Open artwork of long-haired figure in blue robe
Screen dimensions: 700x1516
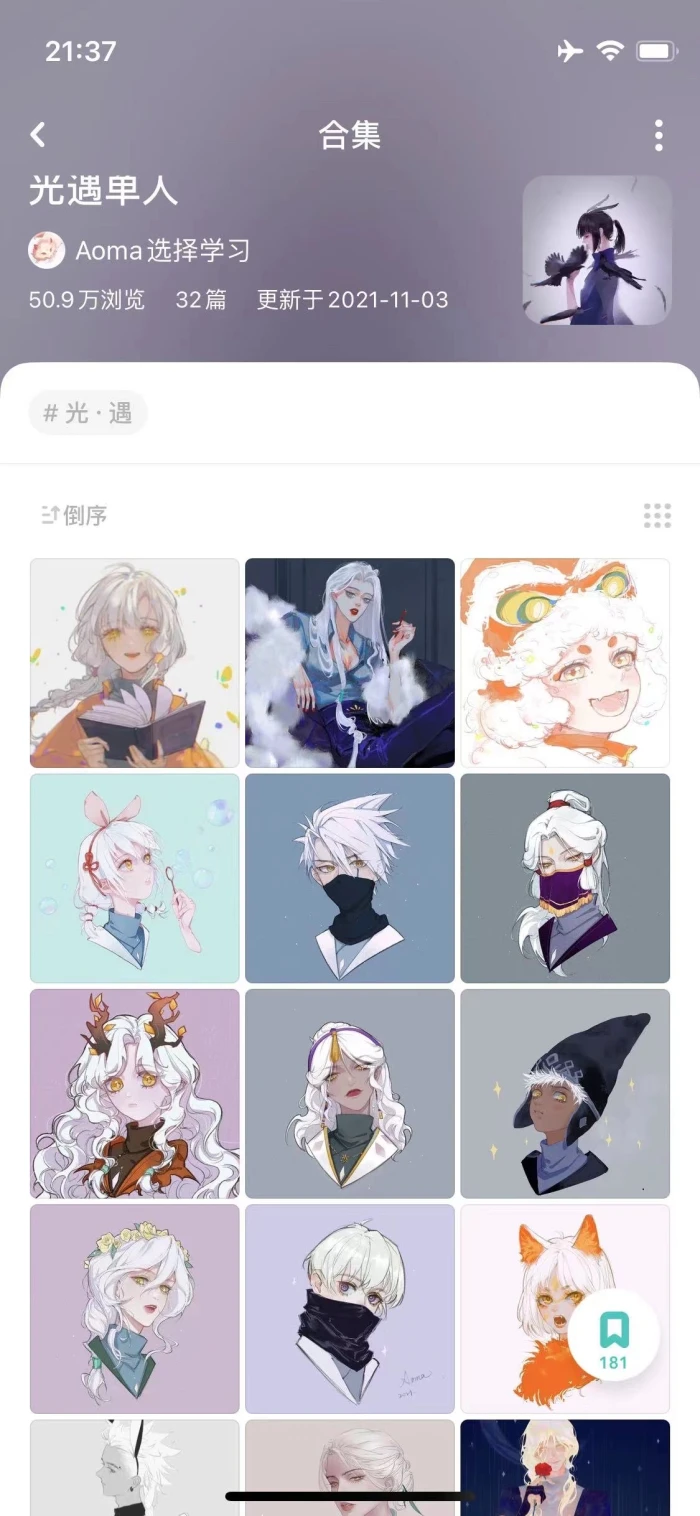click(x=350, y=663)
